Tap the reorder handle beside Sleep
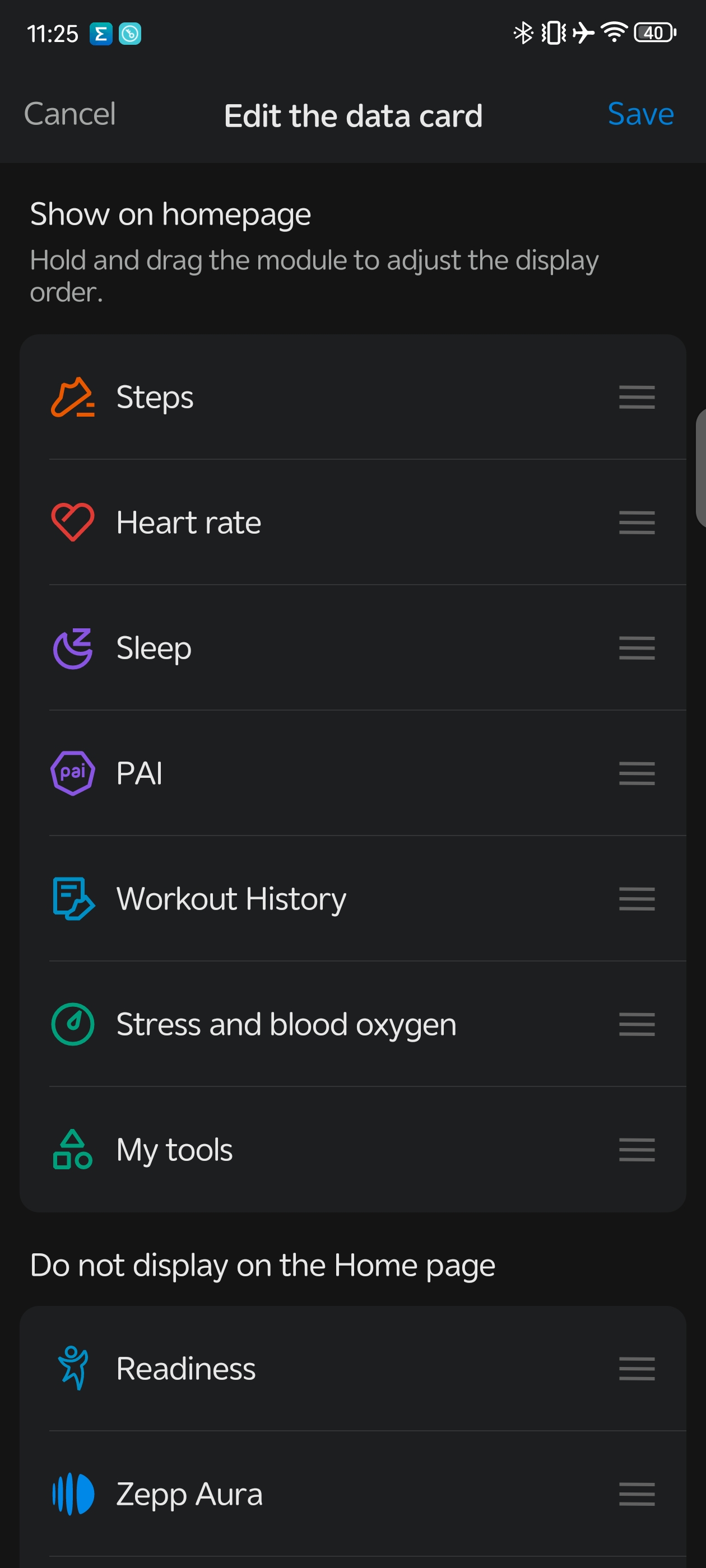 637,648
